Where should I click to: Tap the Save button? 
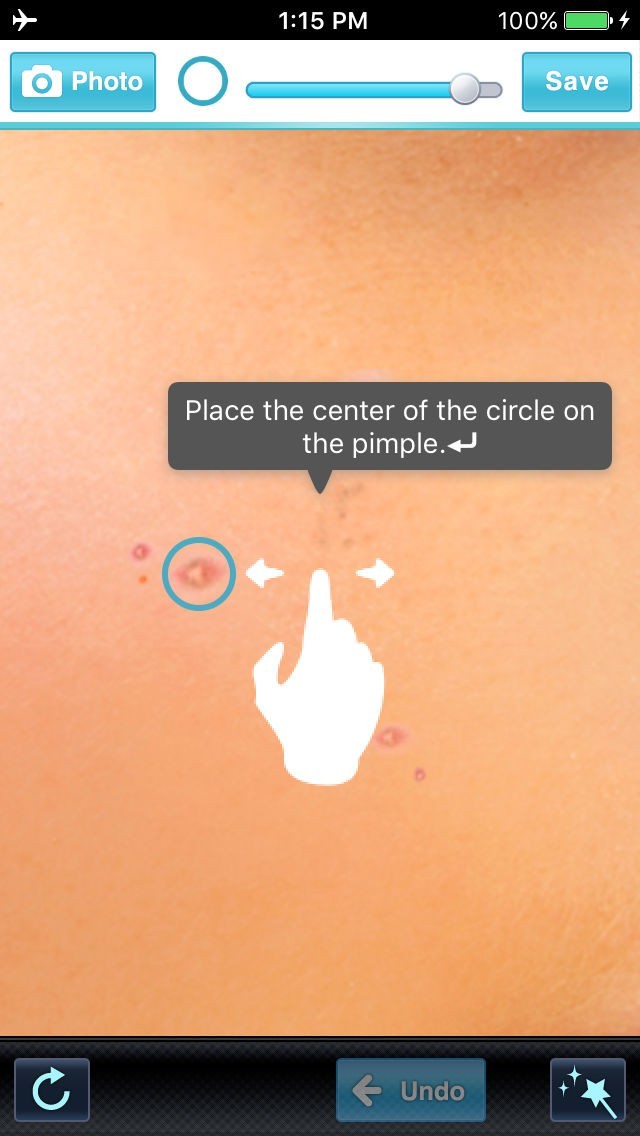point(576,82)
